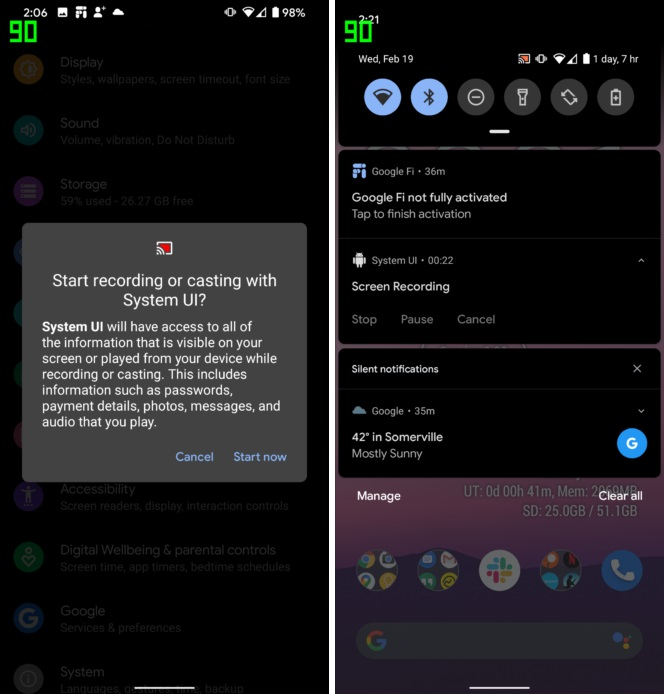Collapse the System UI notification chevron
Viewport: 664px width, 694px height.
coord(641,261)
